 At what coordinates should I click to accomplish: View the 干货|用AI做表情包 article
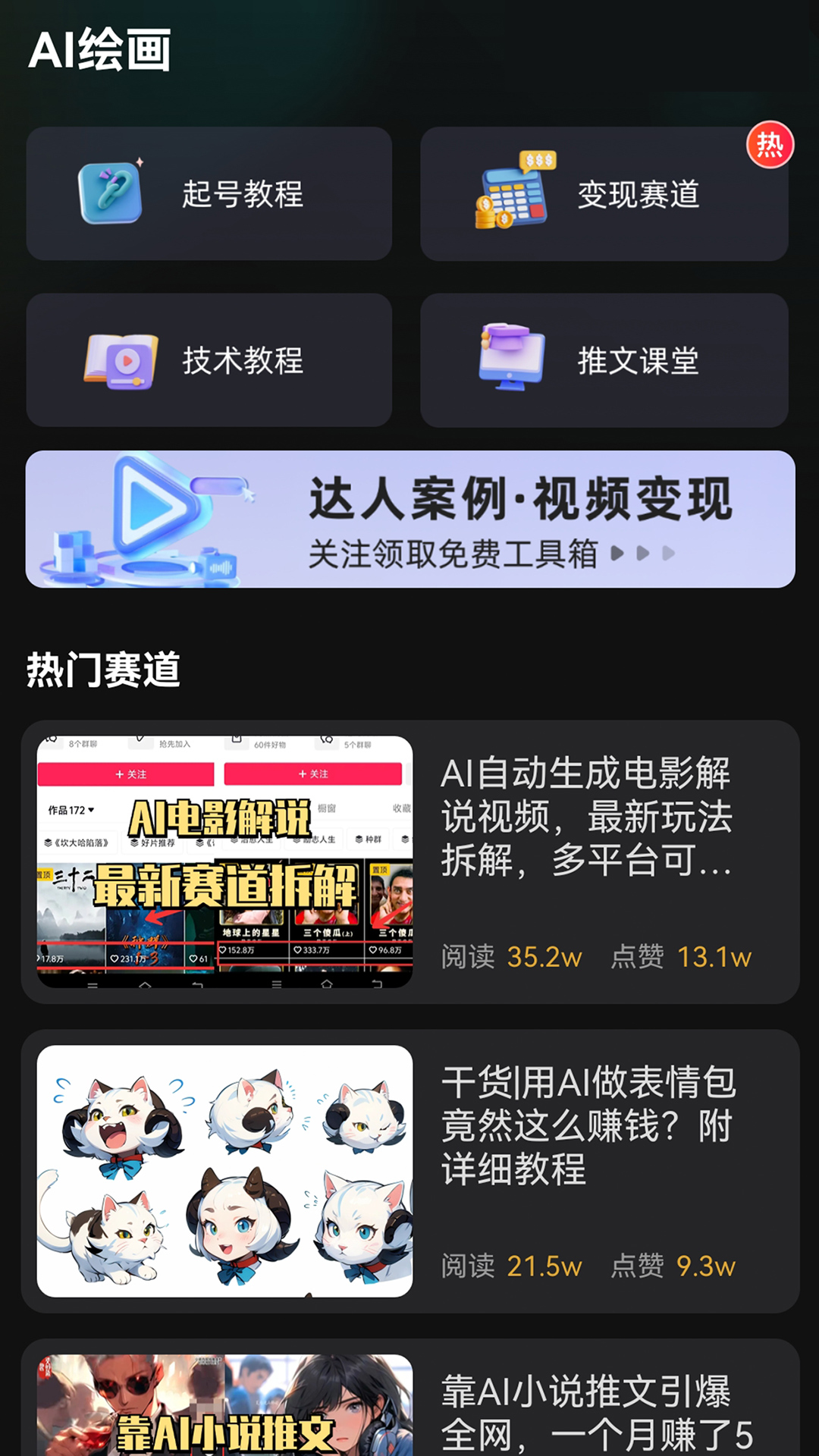pyautogui.click(x=409, y=1171)
